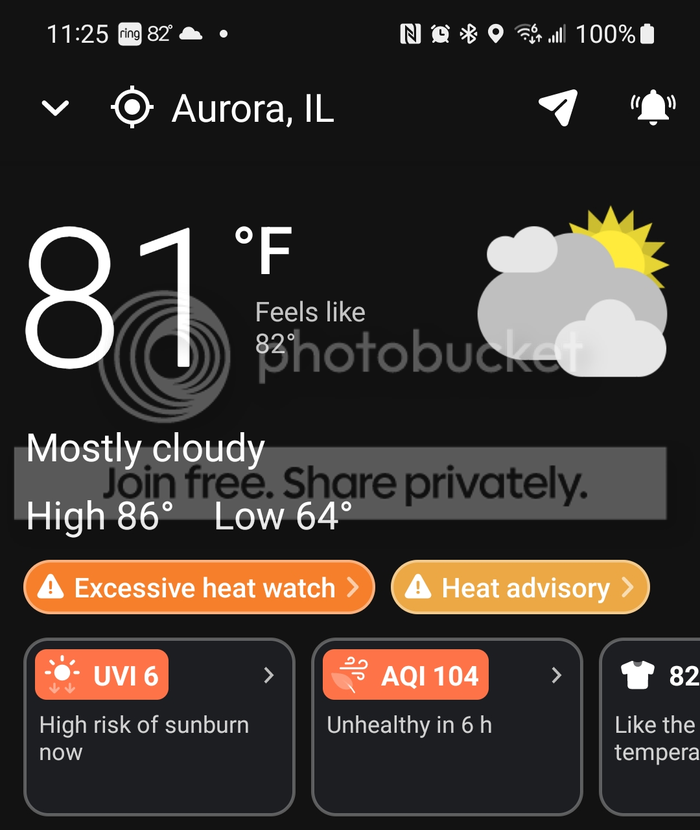700x830 pixels.
Task: Share the weather with the paper plane icon
Action: [558, 107]
